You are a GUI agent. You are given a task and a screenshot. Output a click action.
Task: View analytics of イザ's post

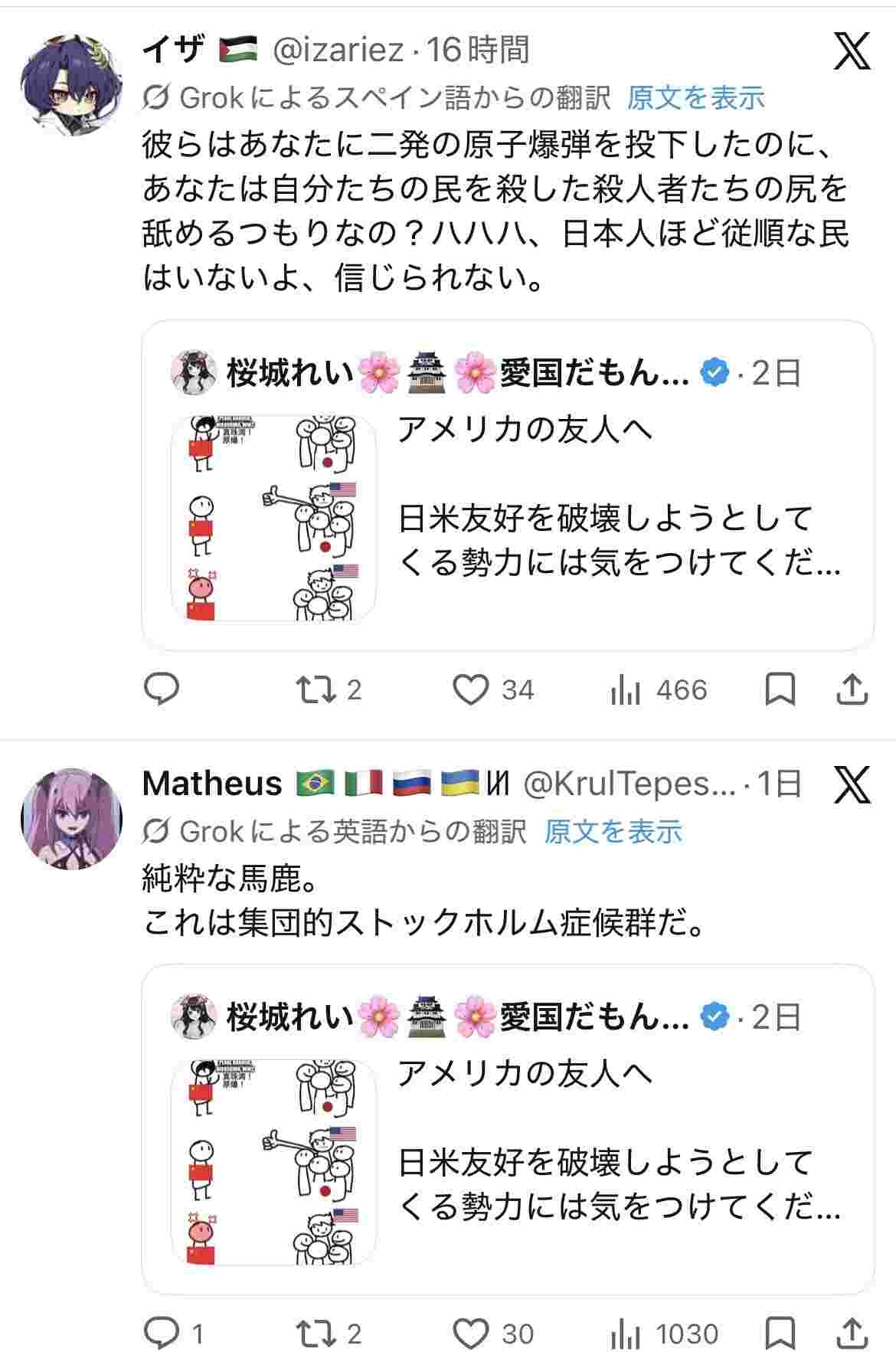point(626,689)
